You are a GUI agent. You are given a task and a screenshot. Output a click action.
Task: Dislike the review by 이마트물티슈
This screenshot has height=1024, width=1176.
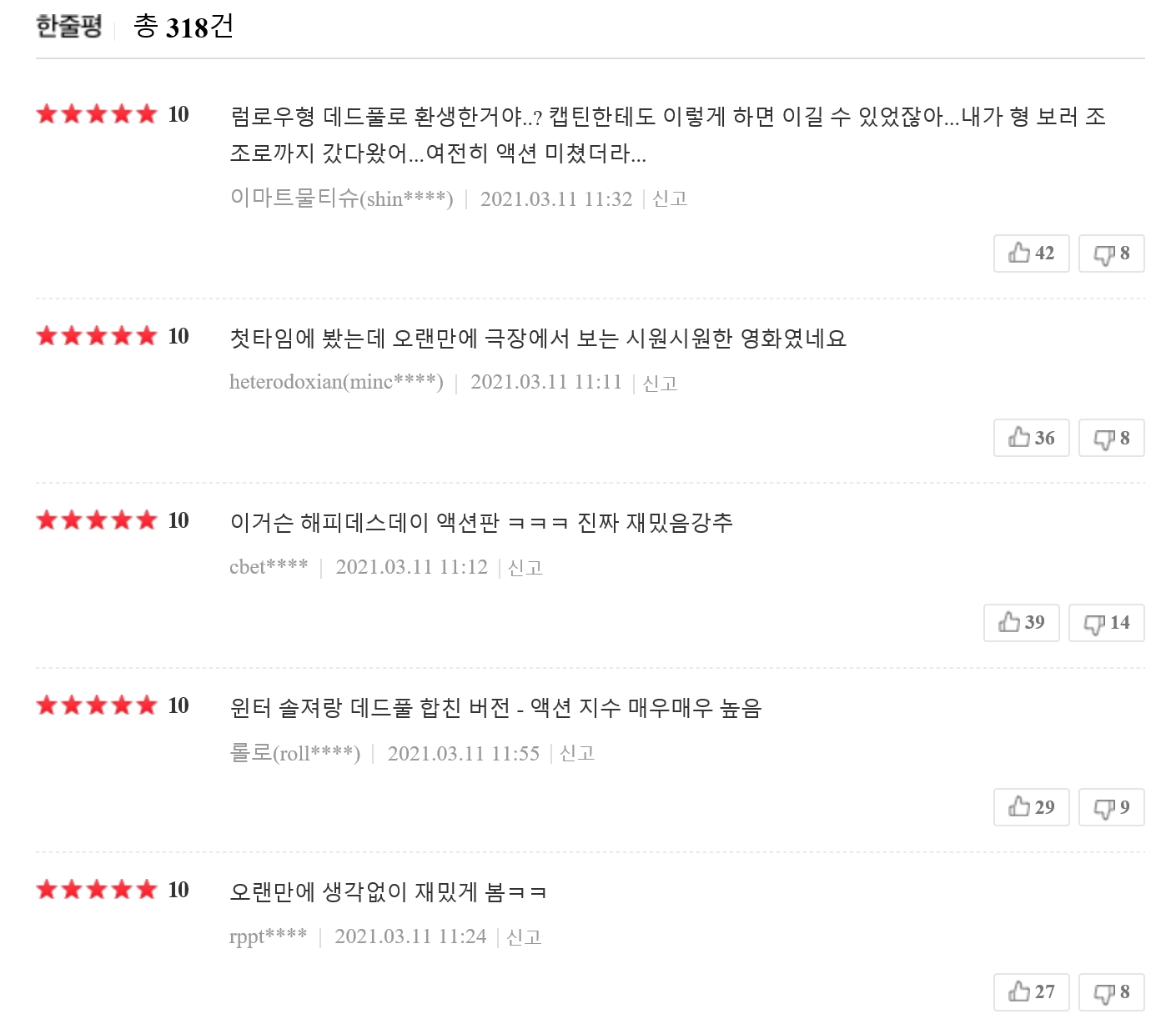(1111, 253)
